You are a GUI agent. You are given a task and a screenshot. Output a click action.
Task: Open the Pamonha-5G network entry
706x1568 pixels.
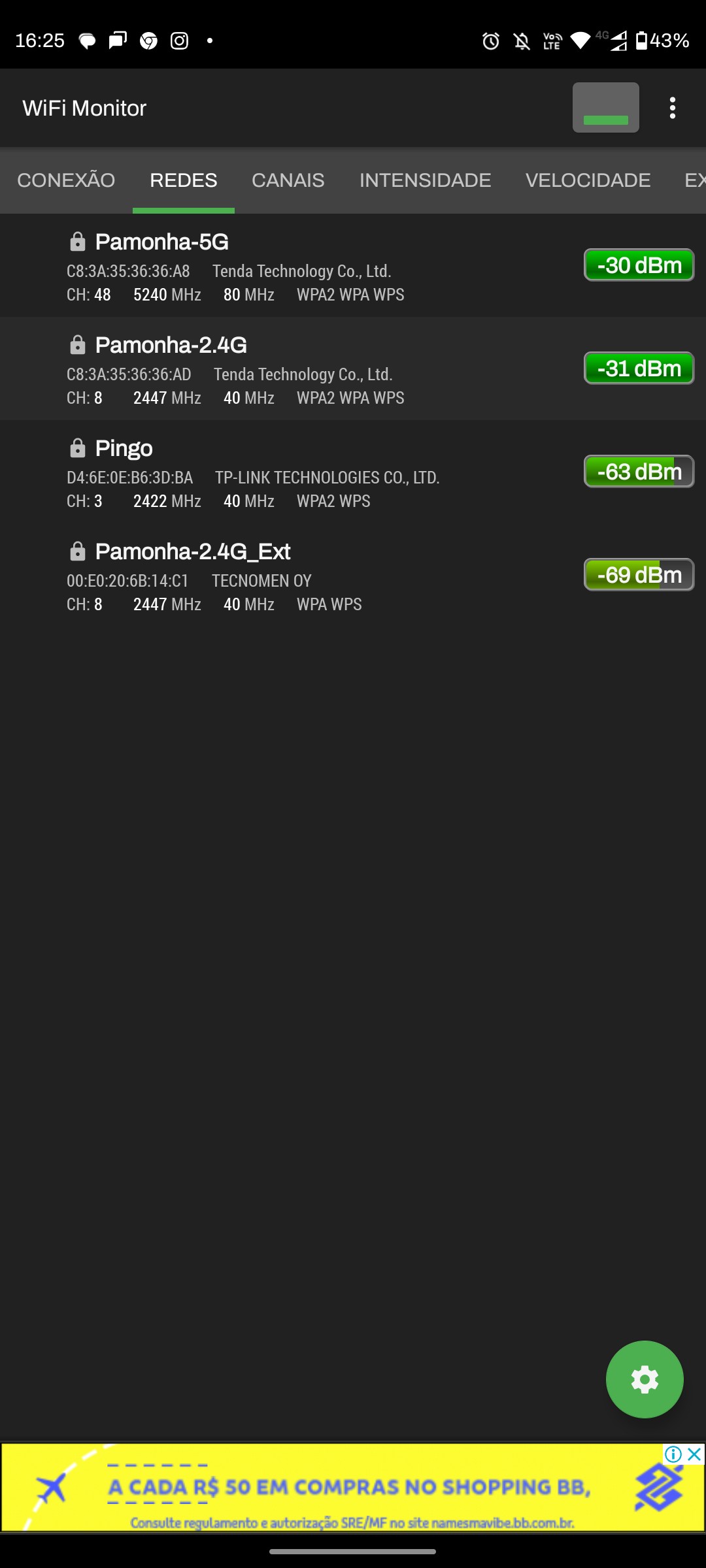[314, 267]
